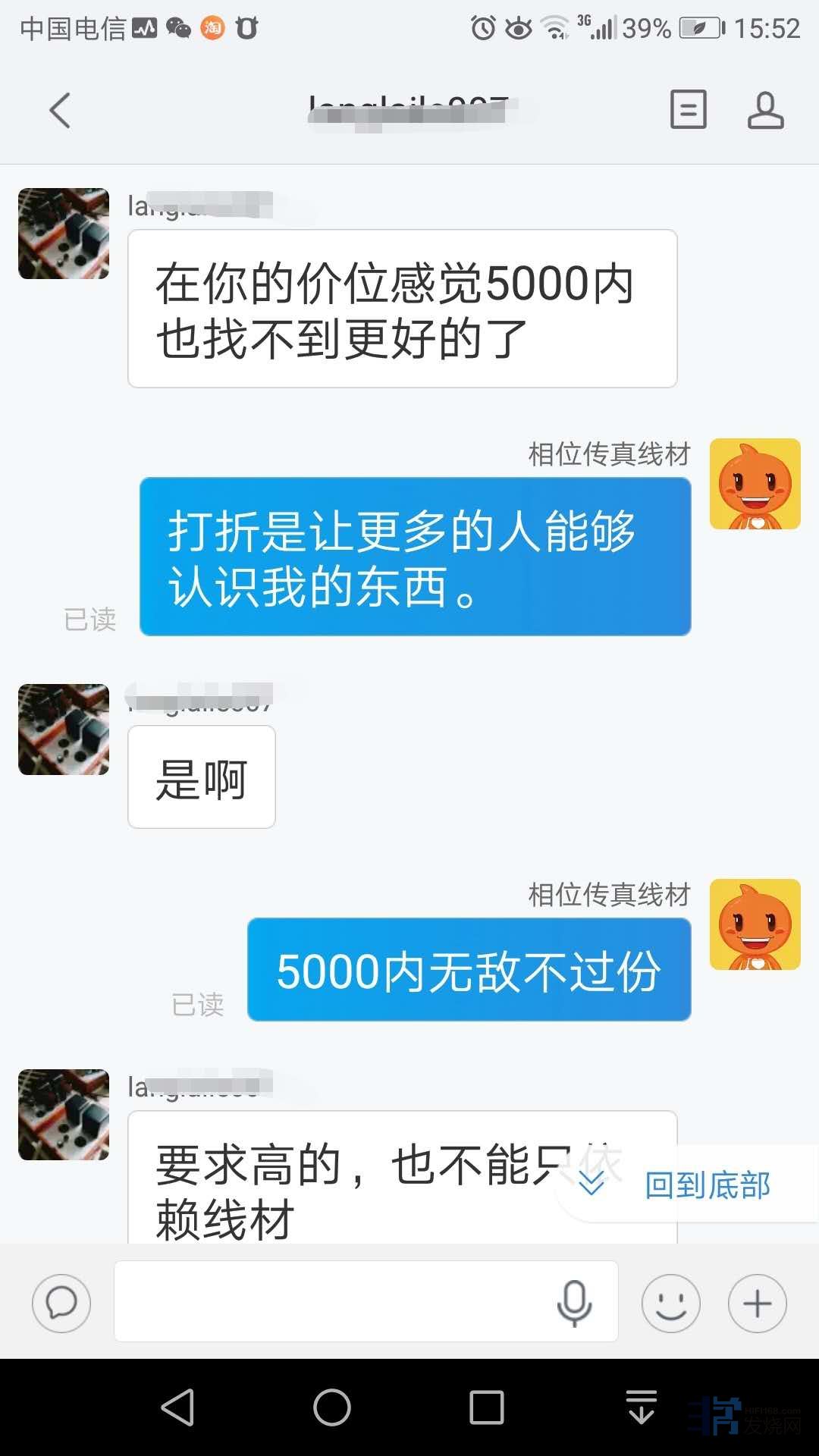Open buyer avatar beside 是啊 message

click(64, 730)
